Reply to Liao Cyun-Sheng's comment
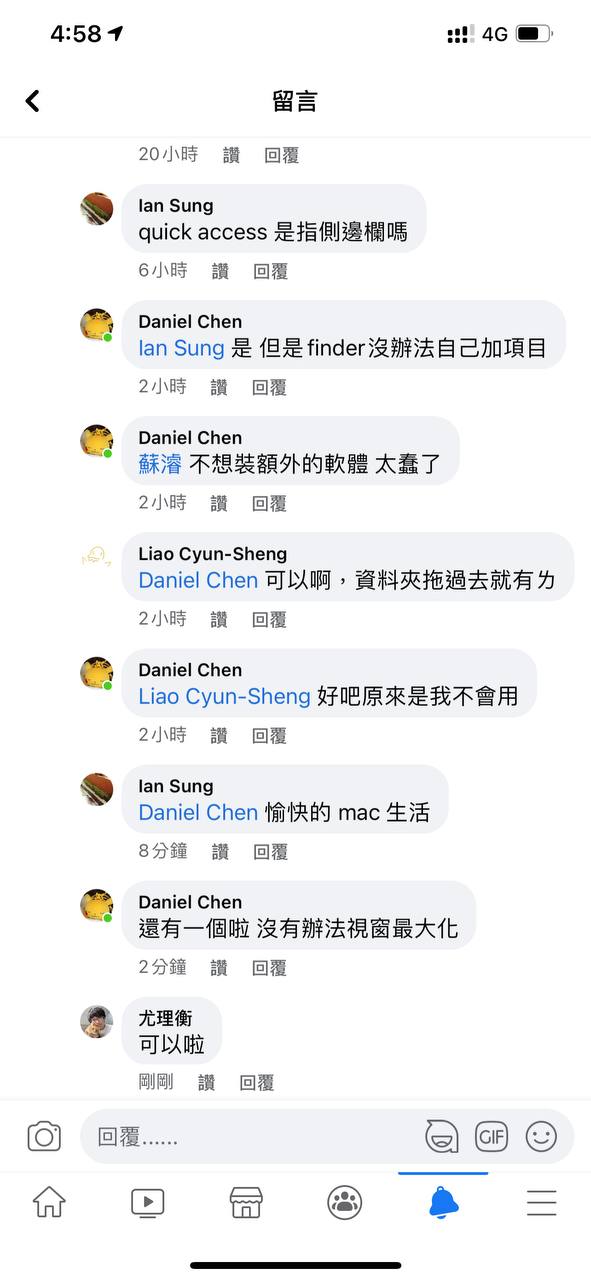591x1280 pixels. 270,619
